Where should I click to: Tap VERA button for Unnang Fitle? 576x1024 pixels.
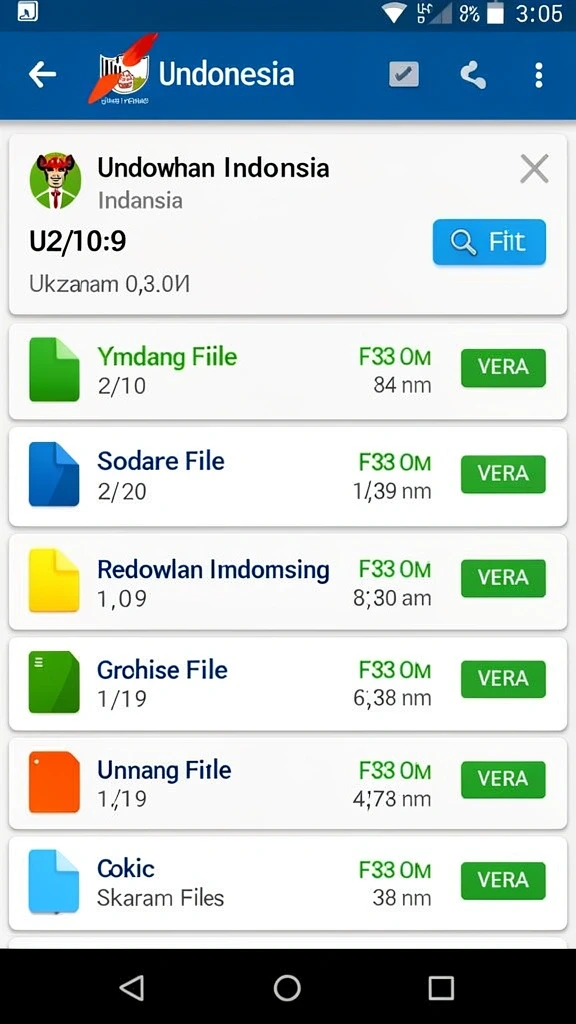(503, 779)
